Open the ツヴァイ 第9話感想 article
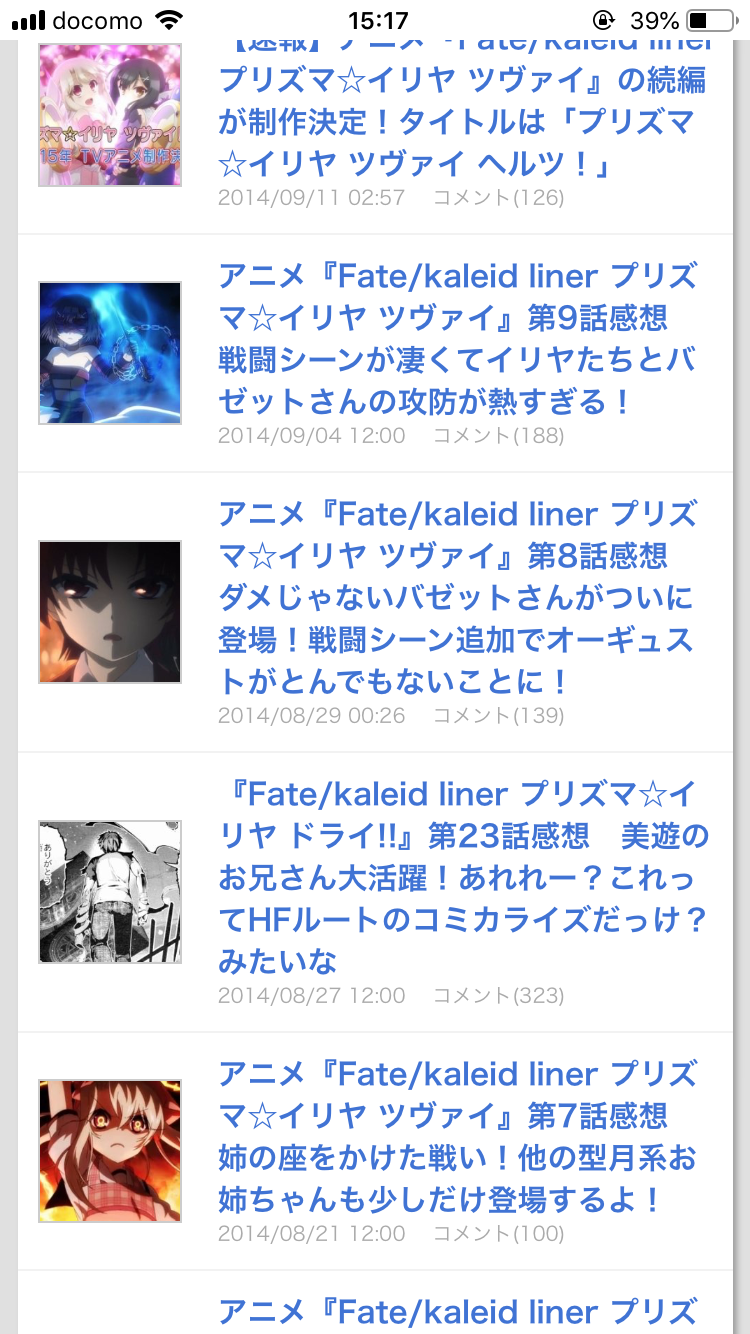This screenshot has height=1334, width=750. 458,339
